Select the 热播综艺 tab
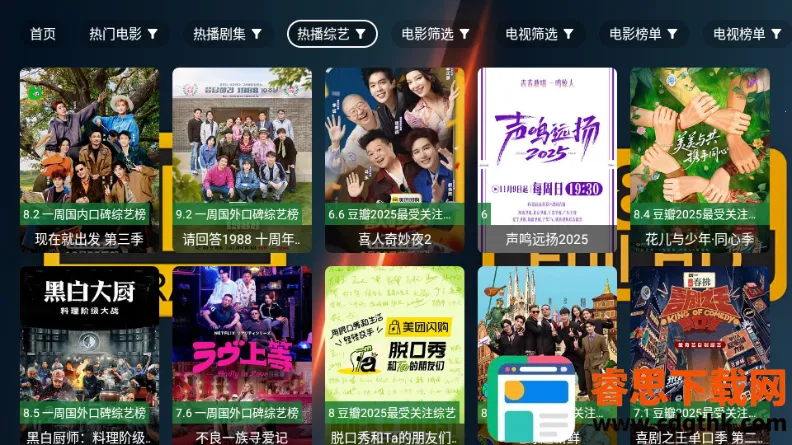792x445 pixels. (332, 34)
